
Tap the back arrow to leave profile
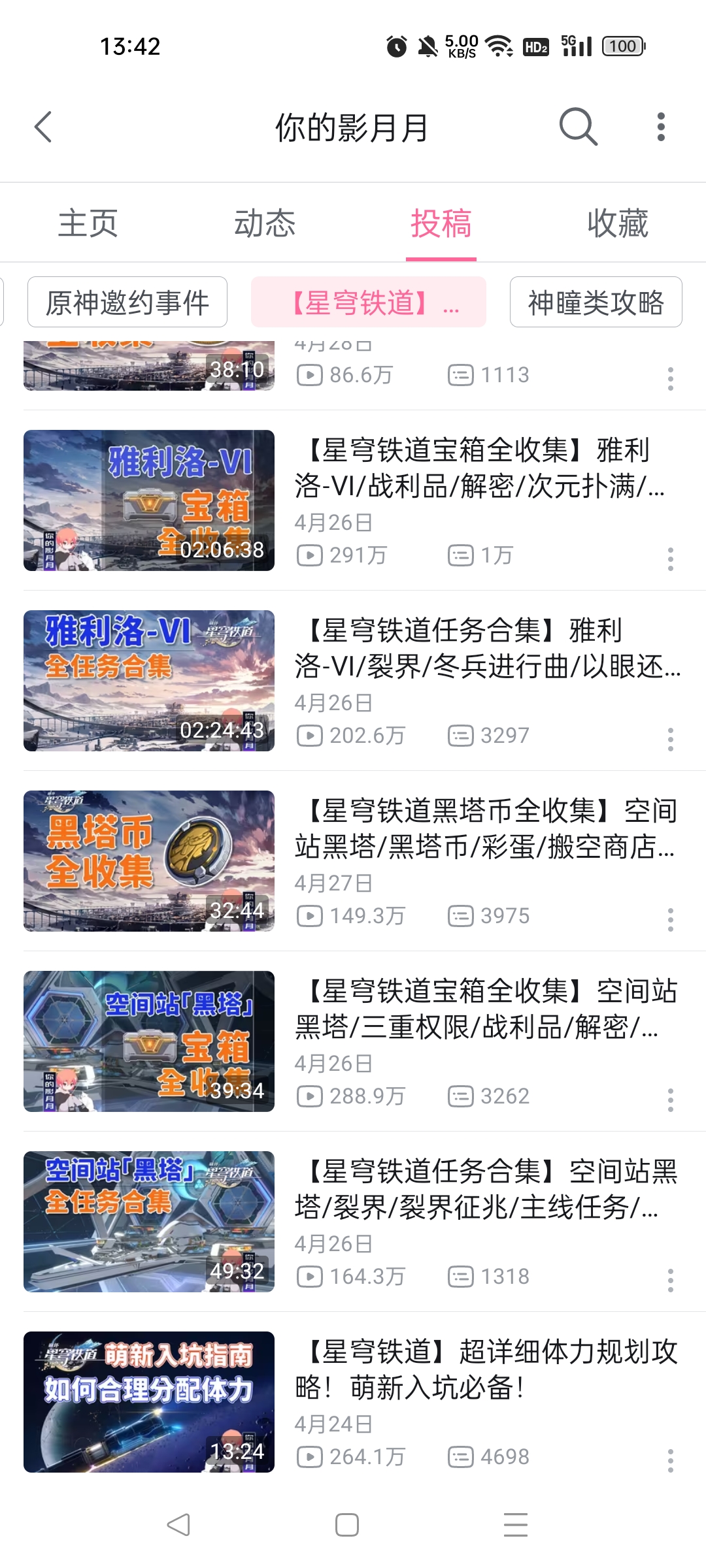point(43,127)
